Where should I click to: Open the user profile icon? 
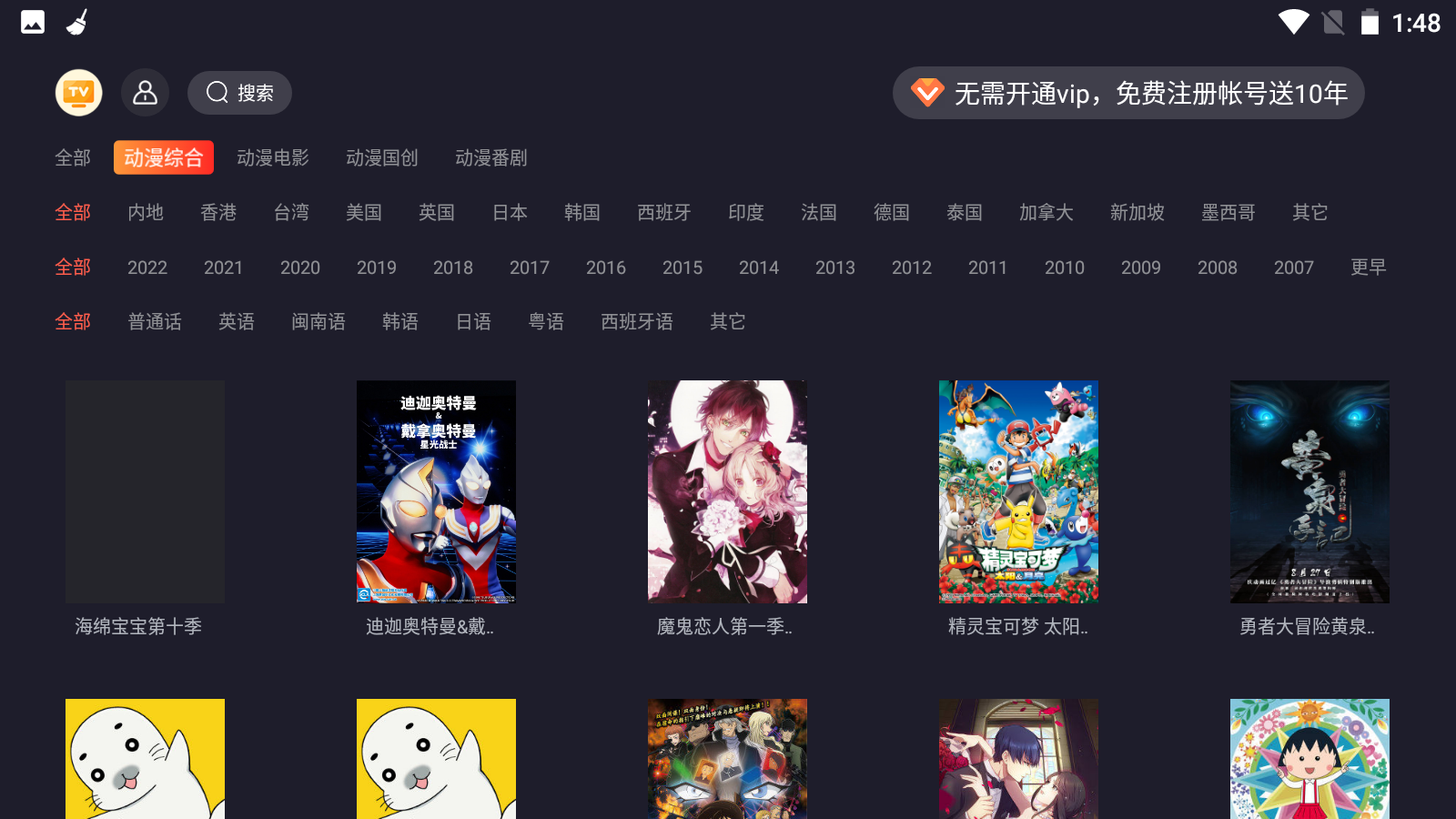146,93
